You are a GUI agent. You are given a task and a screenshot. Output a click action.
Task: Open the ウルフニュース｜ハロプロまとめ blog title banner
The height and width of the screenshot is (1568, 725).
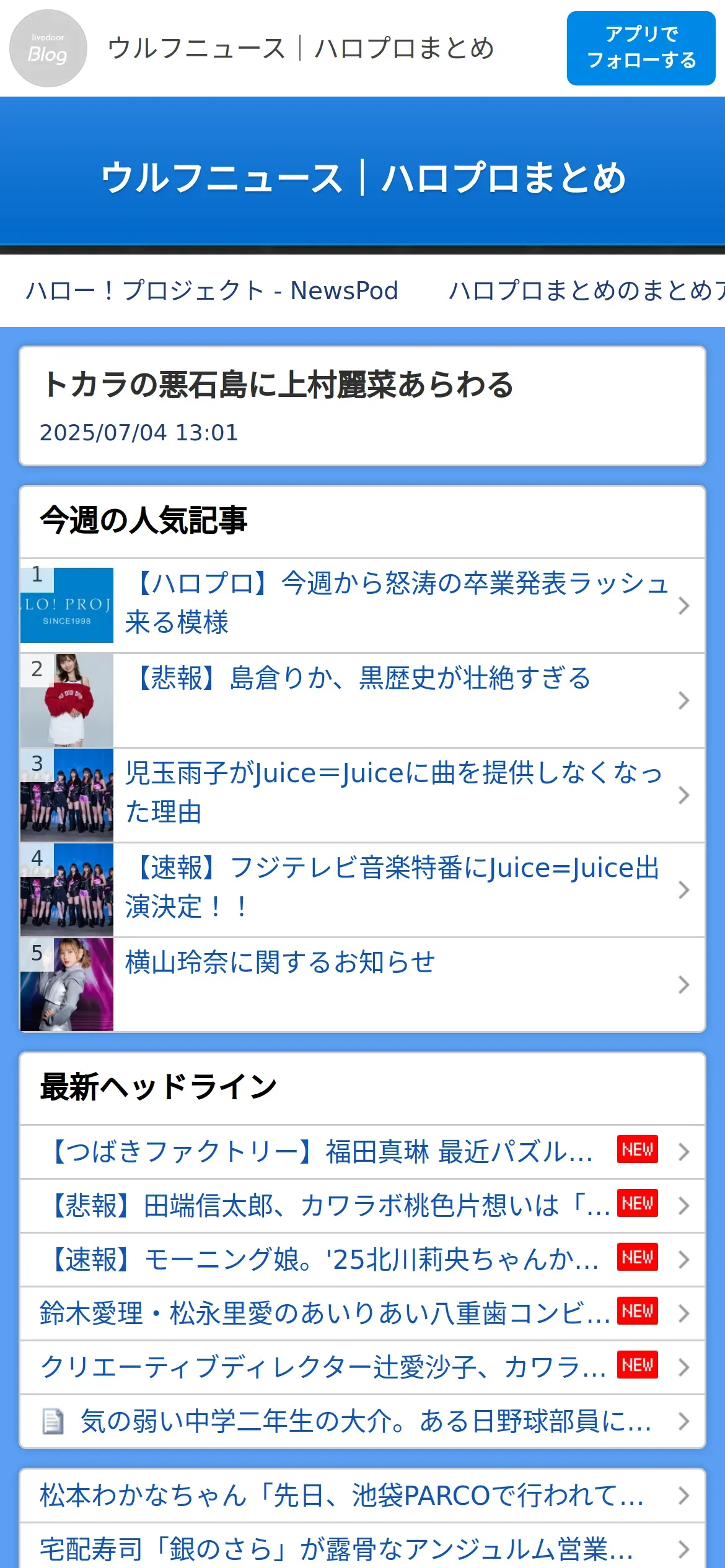coord(362,177)
